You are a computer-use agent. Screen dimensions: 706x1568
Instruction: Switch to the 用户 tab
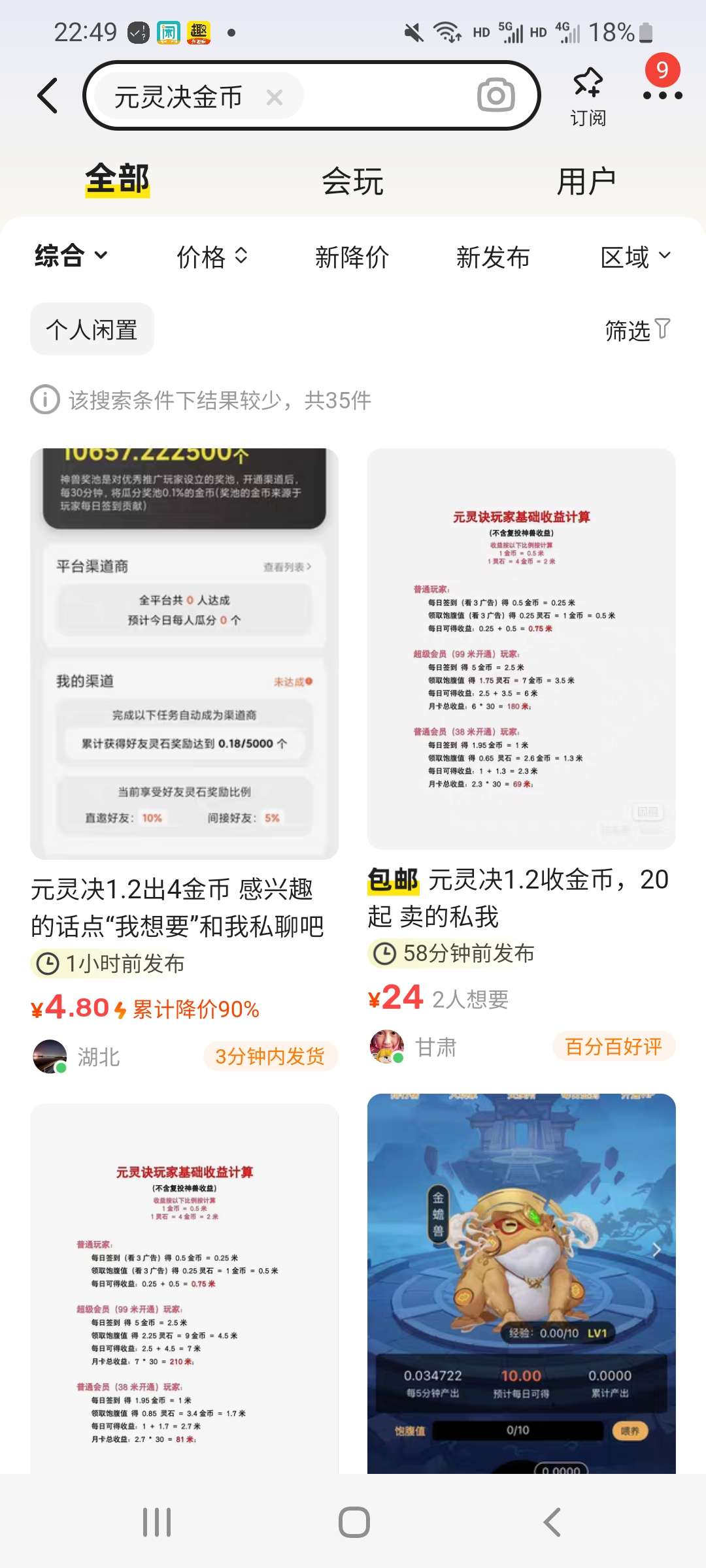pos(586,181)
